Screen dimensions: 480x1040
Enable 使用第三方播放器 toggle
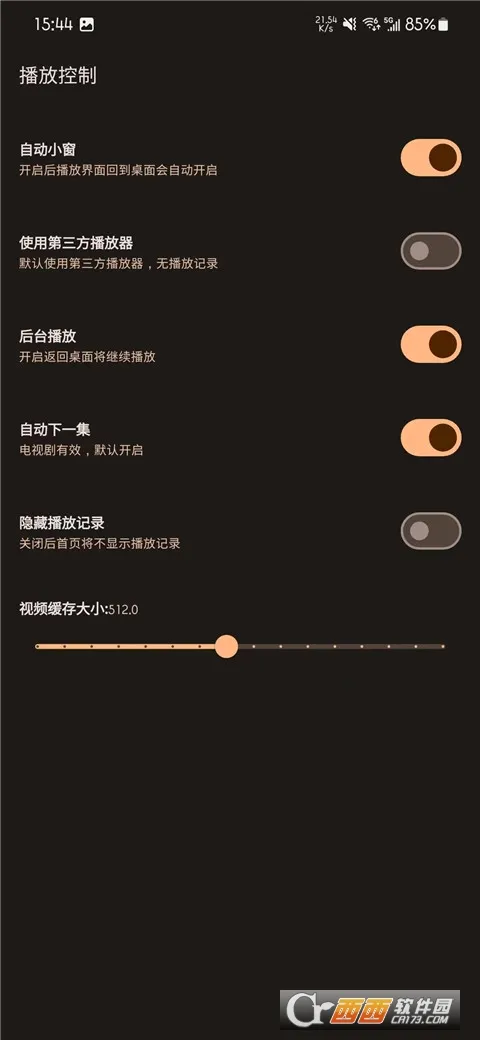coord(431,251)
